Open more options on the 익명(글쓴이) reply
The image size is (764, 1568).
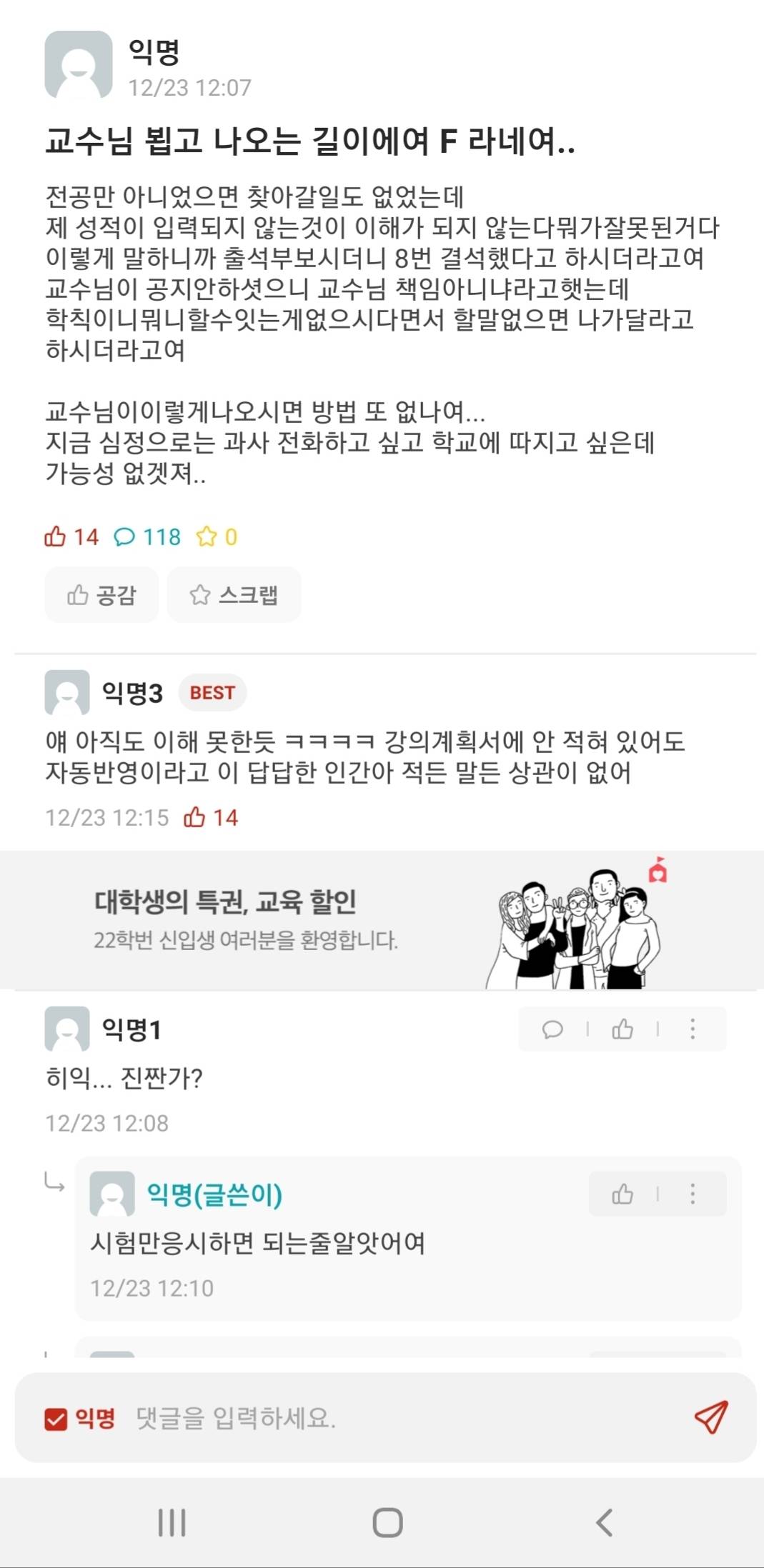[x=692, y=1194]
